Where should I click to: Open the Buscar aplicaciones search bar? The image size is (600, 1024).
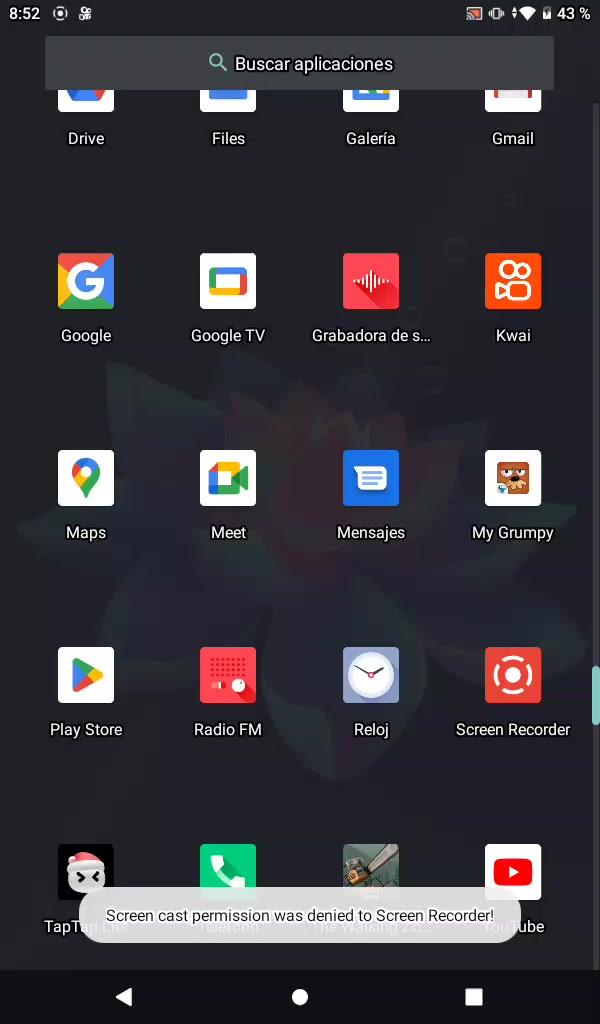pos(300,63)
